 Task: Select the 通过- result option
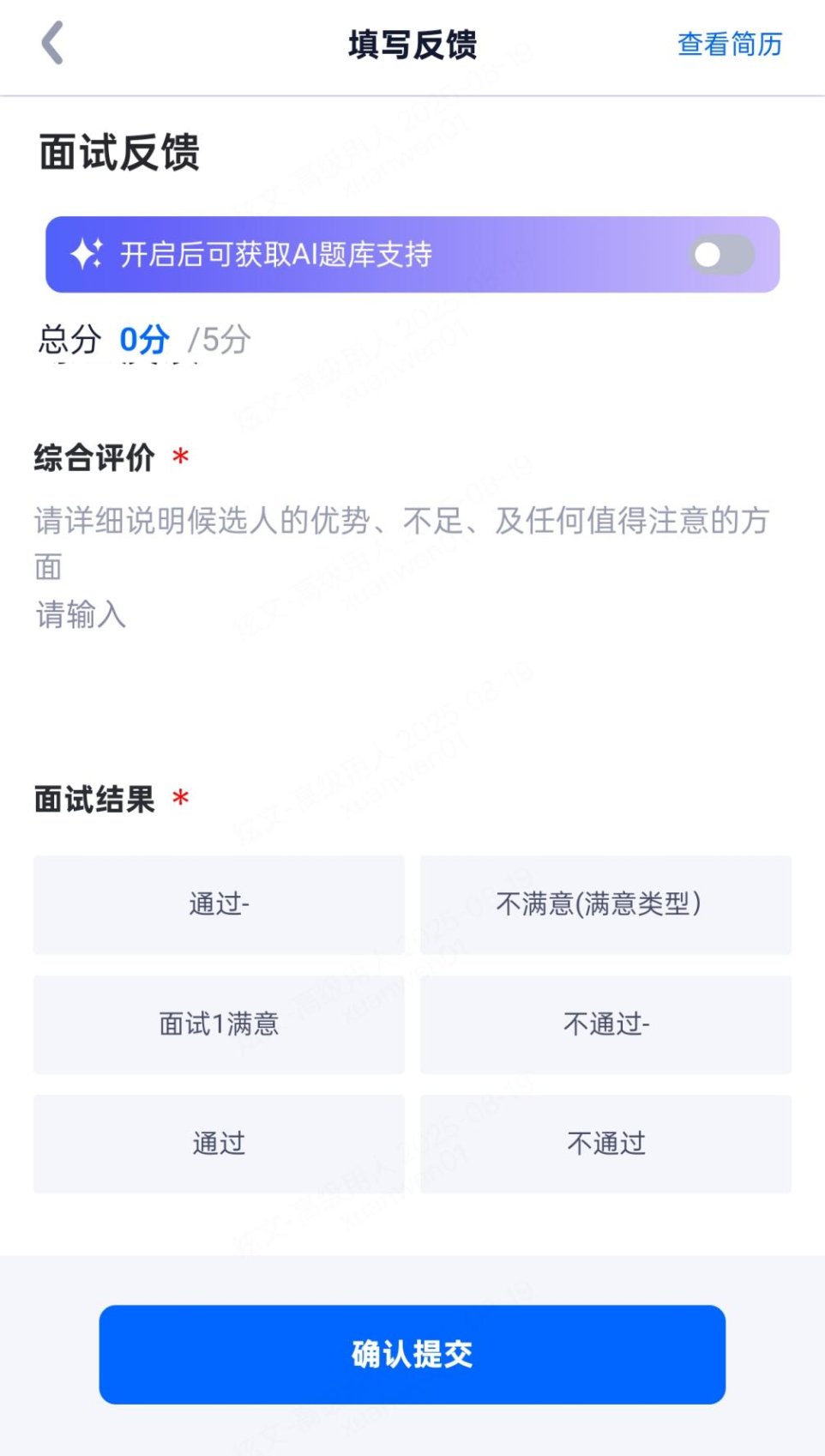coord(219,904)
